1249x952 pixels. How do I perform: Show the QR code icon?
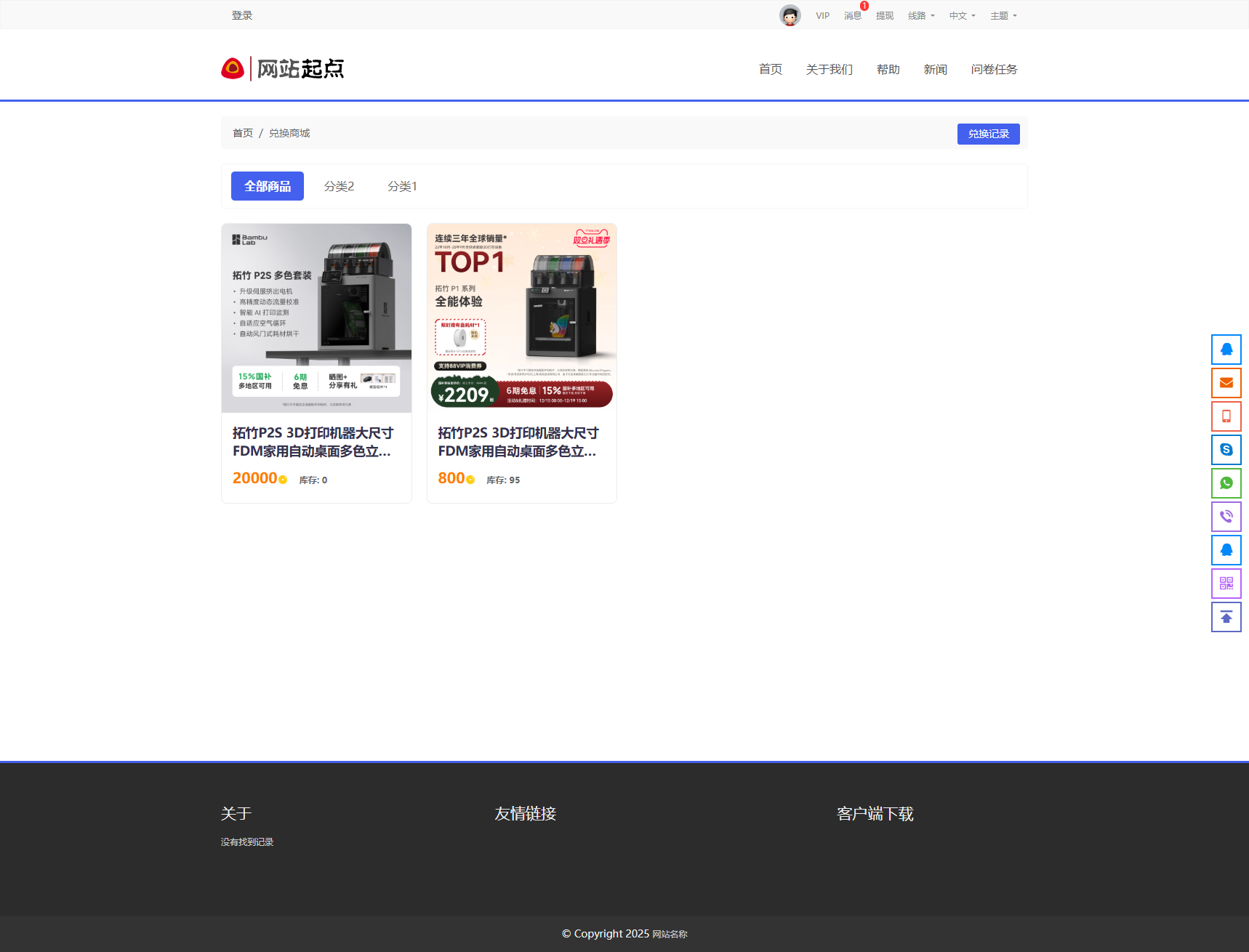pos(1226,584)
